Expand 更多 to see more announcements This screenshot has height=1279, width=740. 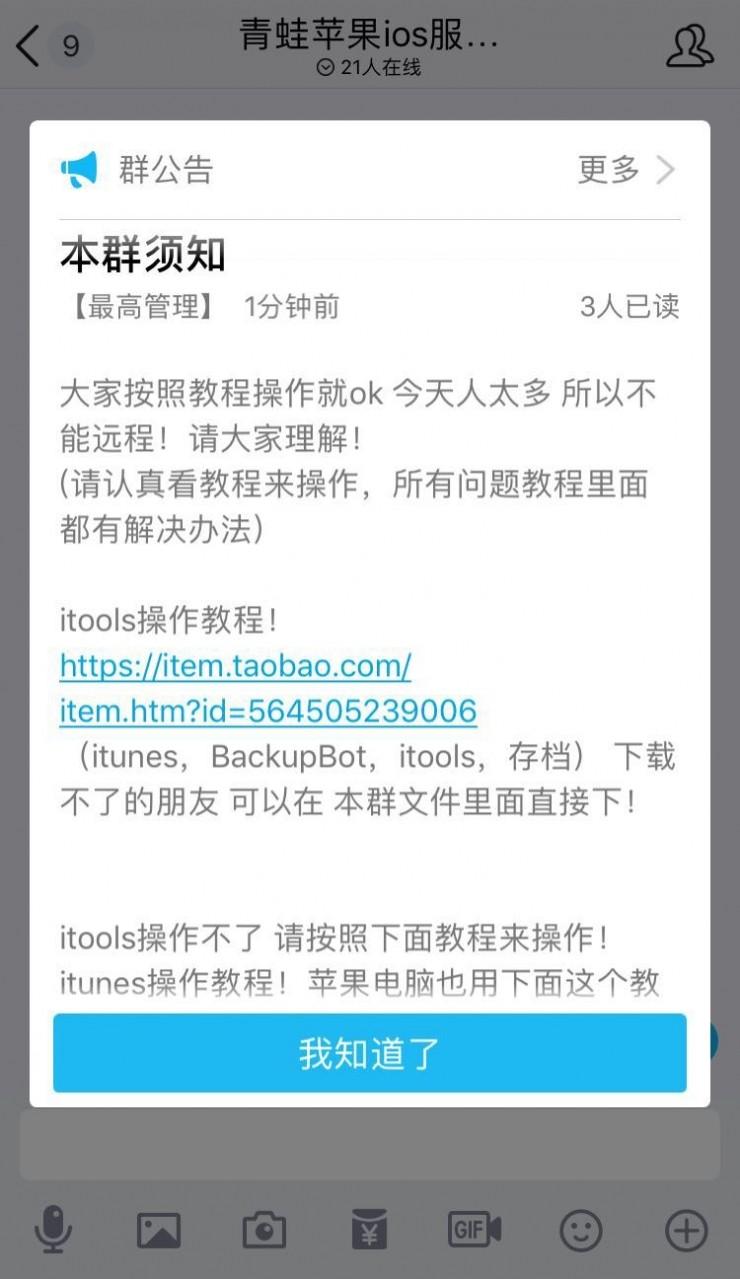point(607,170)
